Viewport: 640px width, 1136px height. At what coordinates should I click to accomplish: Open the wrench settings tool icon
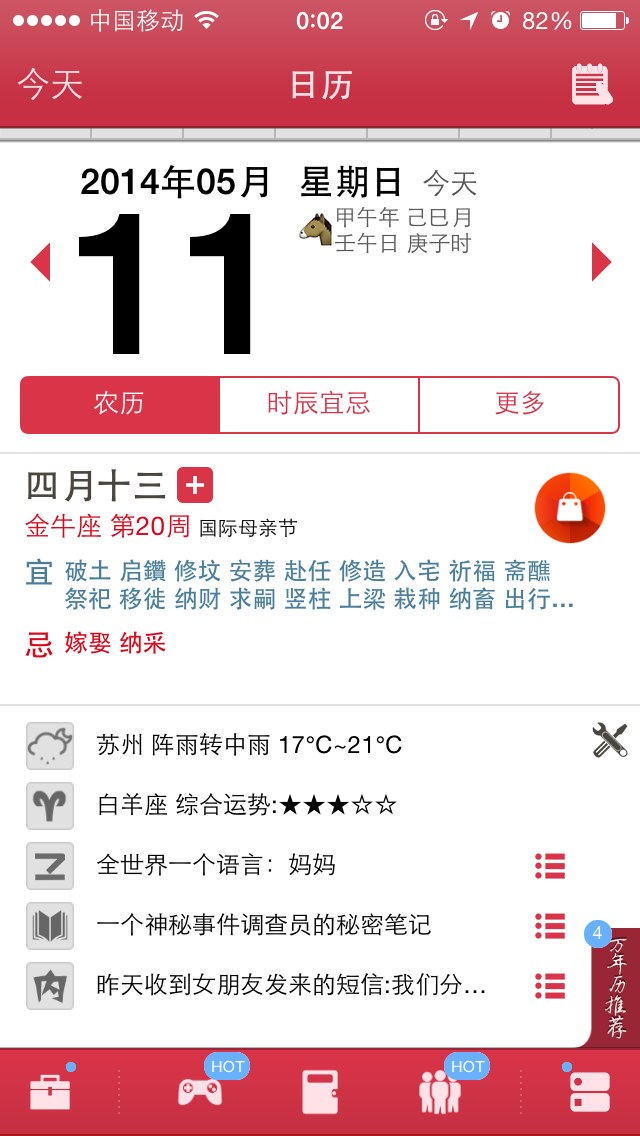(609, 741)
